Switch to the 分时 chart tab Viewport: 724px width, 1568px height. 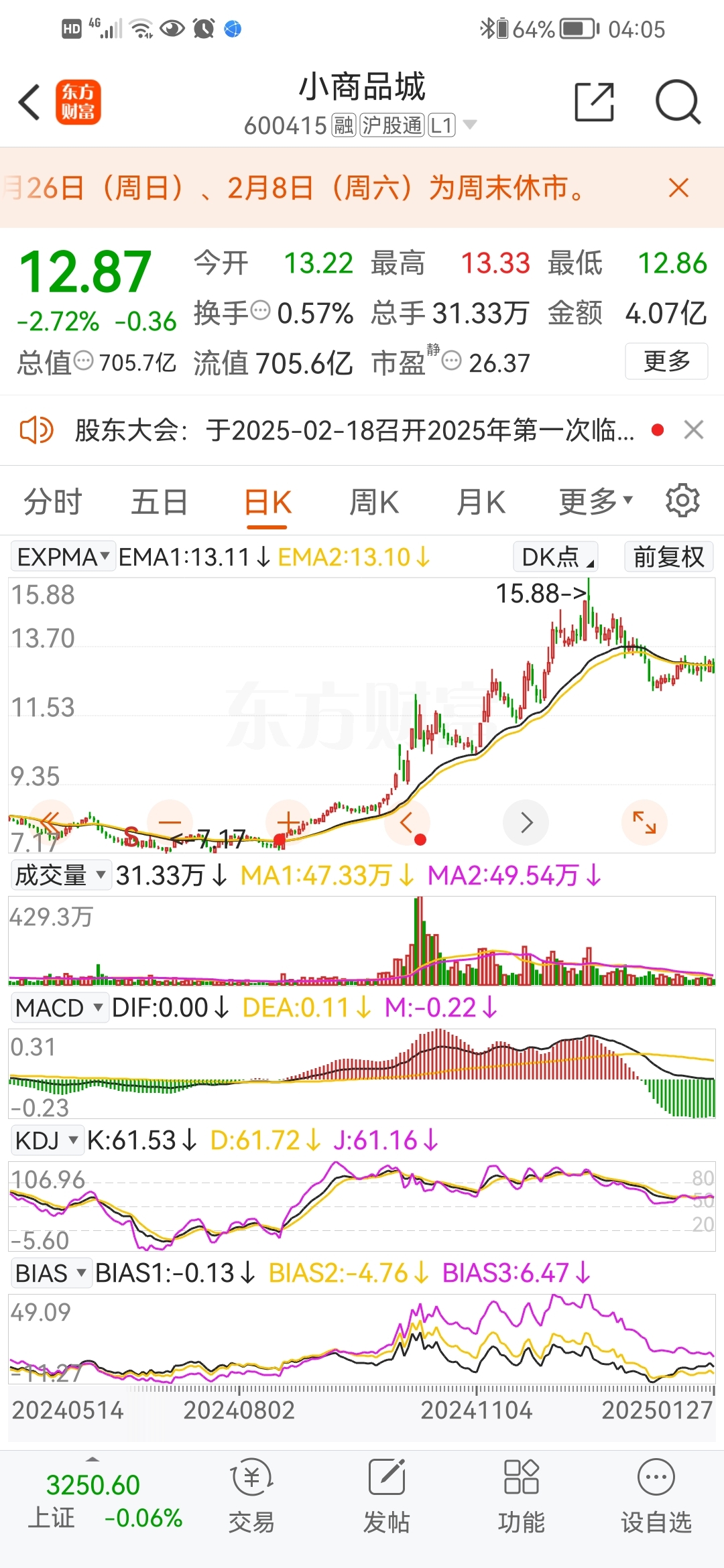point(52,502)
